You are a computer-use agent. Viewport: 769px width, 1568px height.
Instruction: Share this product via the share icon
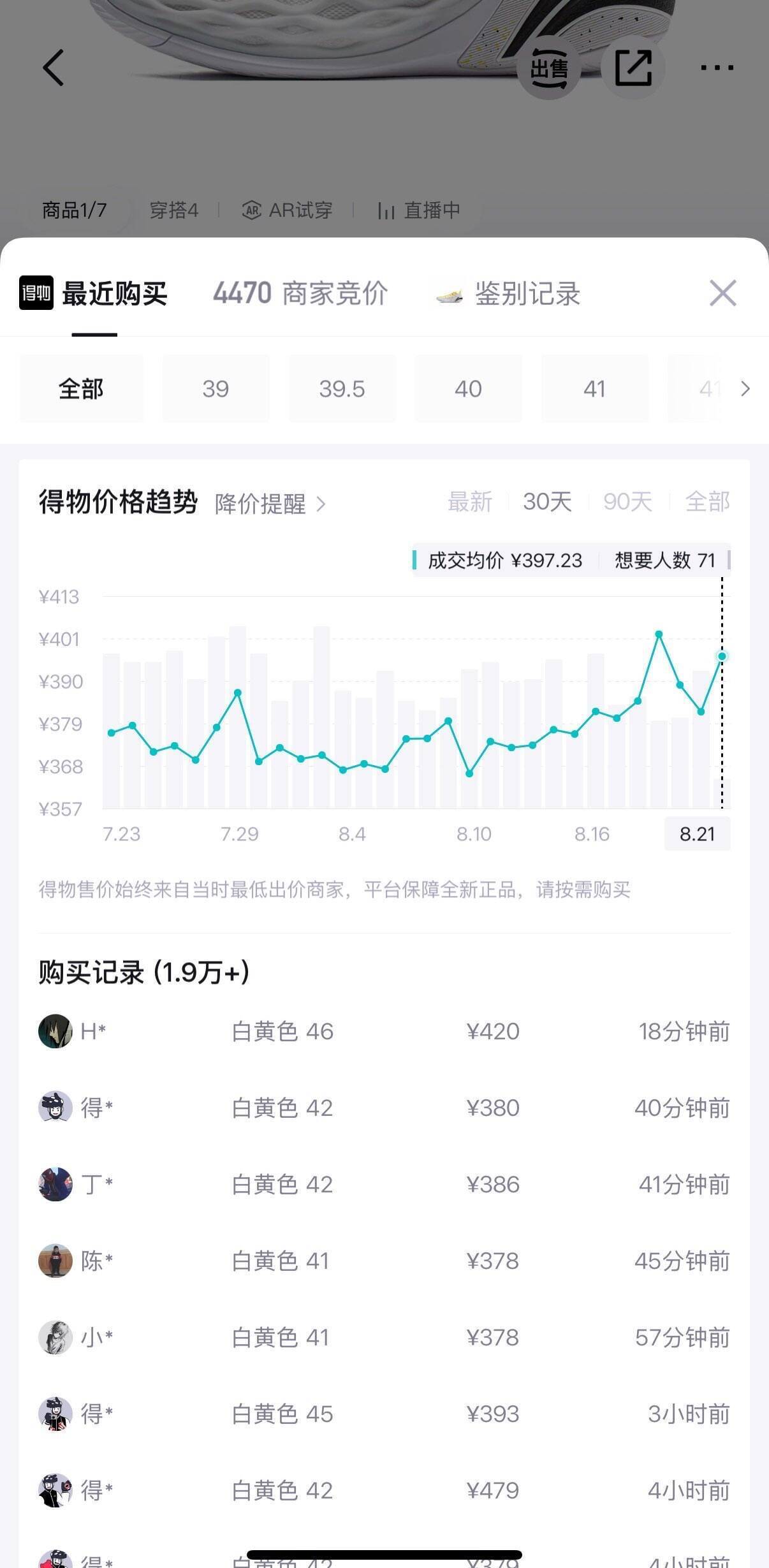[633, 67]
